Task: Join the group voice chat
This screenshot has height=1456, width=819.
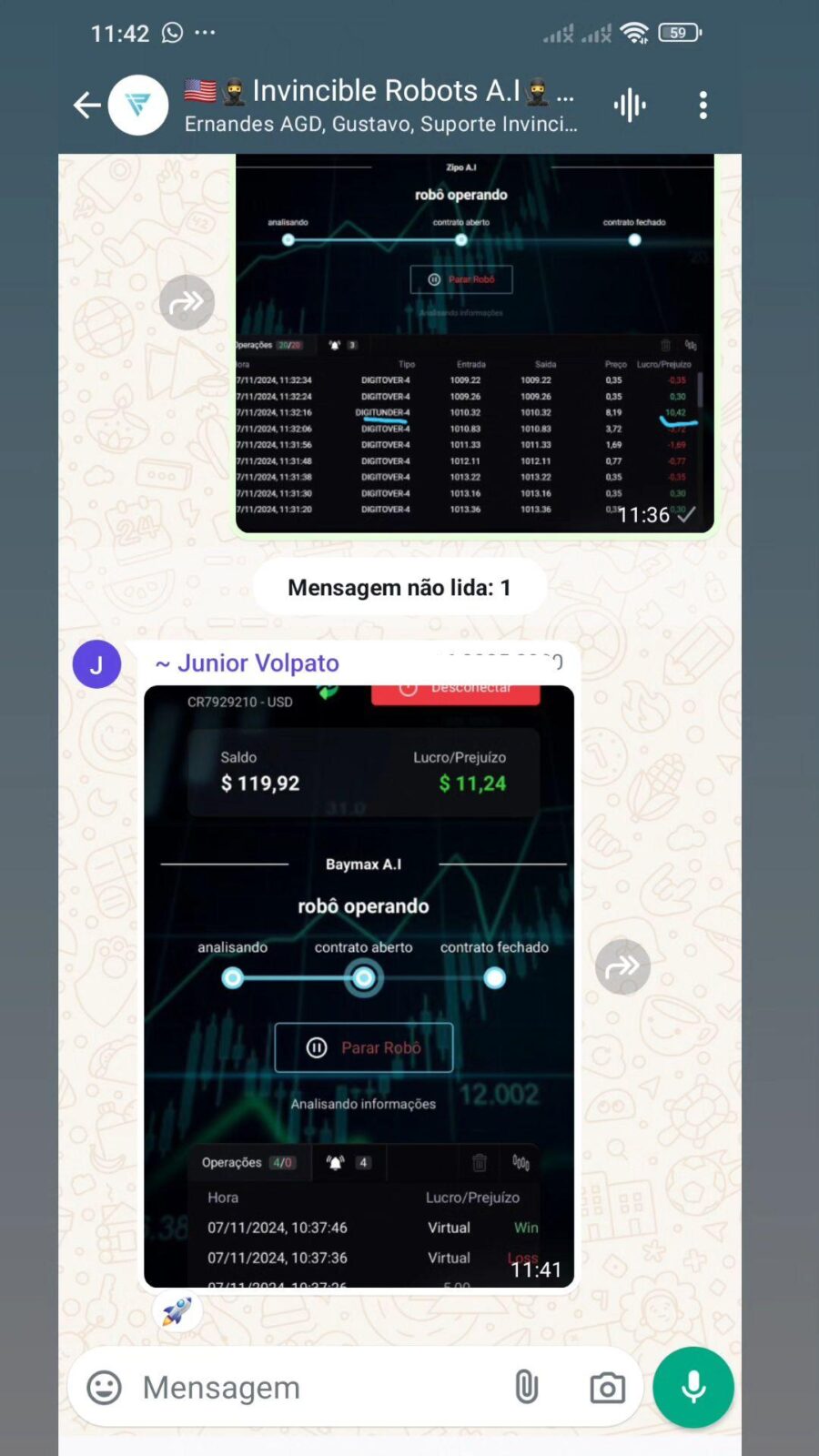Action: tap(629, 106)
